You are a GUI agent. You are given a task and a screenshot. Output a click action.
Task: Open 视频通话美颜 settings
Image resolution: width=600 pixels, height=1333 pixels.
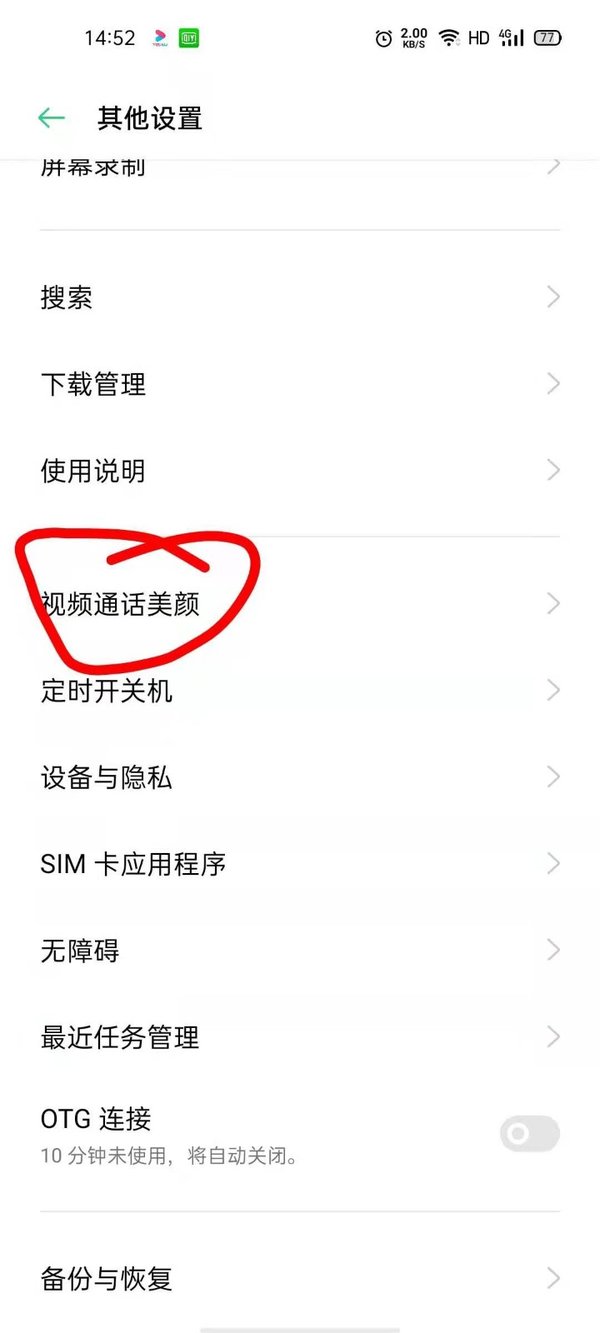coord(300,604)
